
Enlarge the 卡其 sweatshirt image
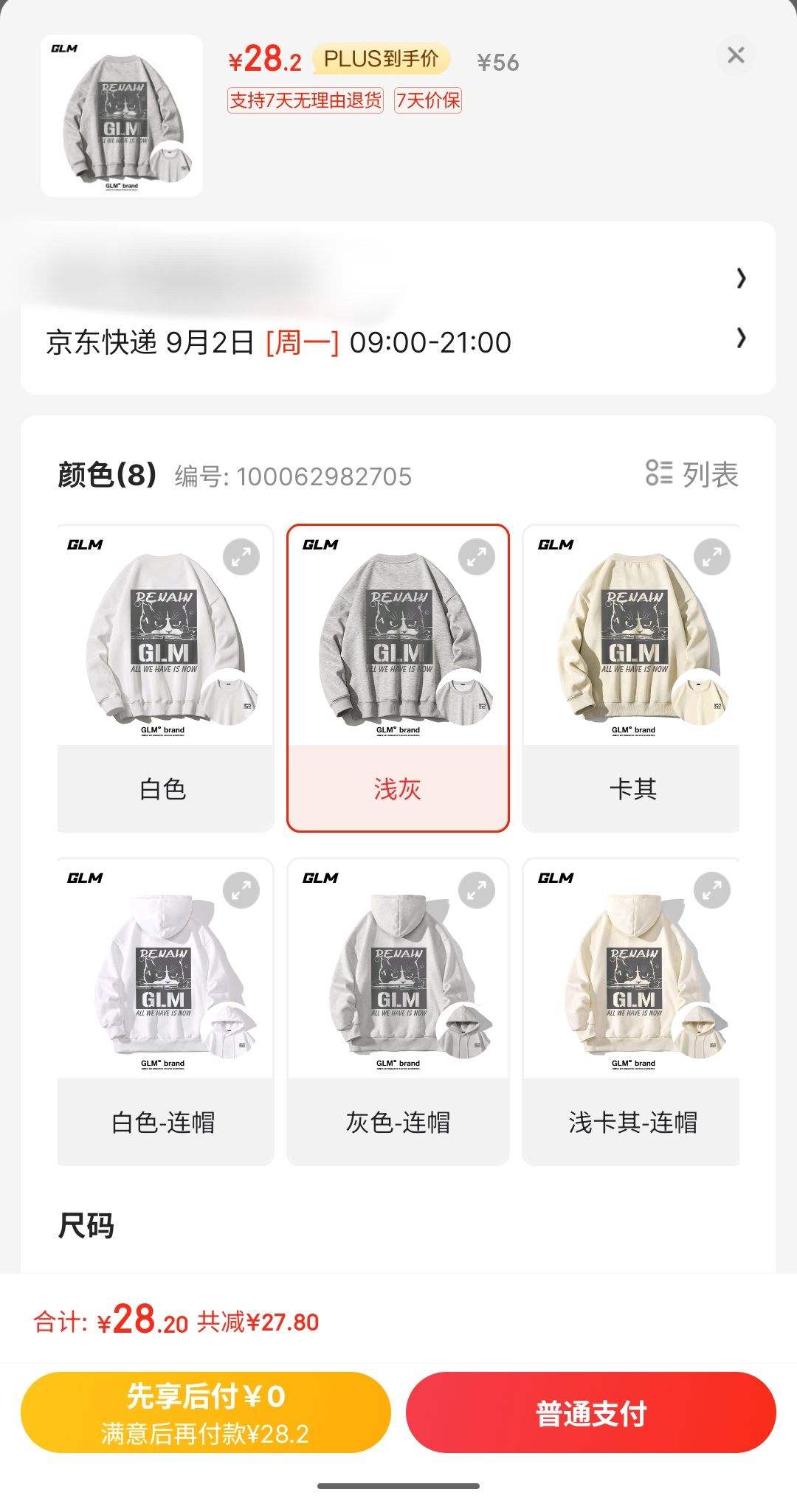tap(711, 557)
